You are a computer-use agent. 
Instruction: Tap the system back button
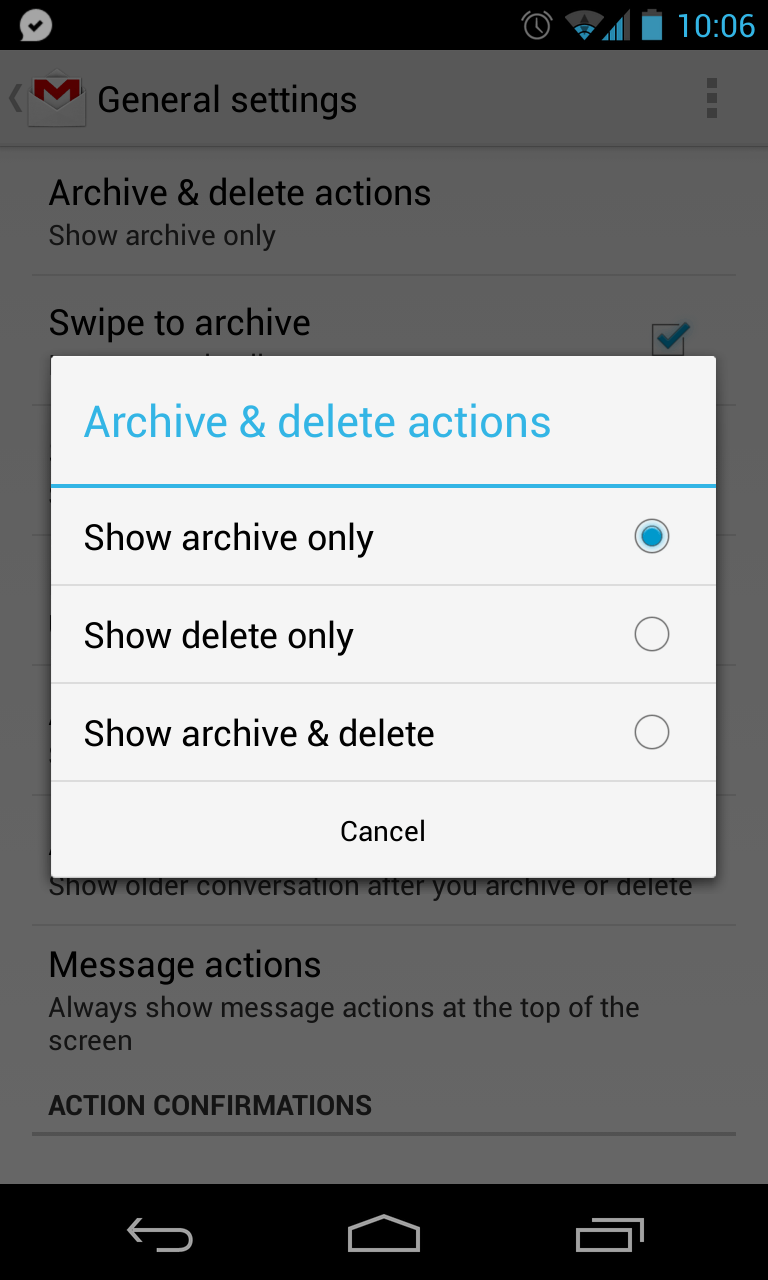[160, 1234]
